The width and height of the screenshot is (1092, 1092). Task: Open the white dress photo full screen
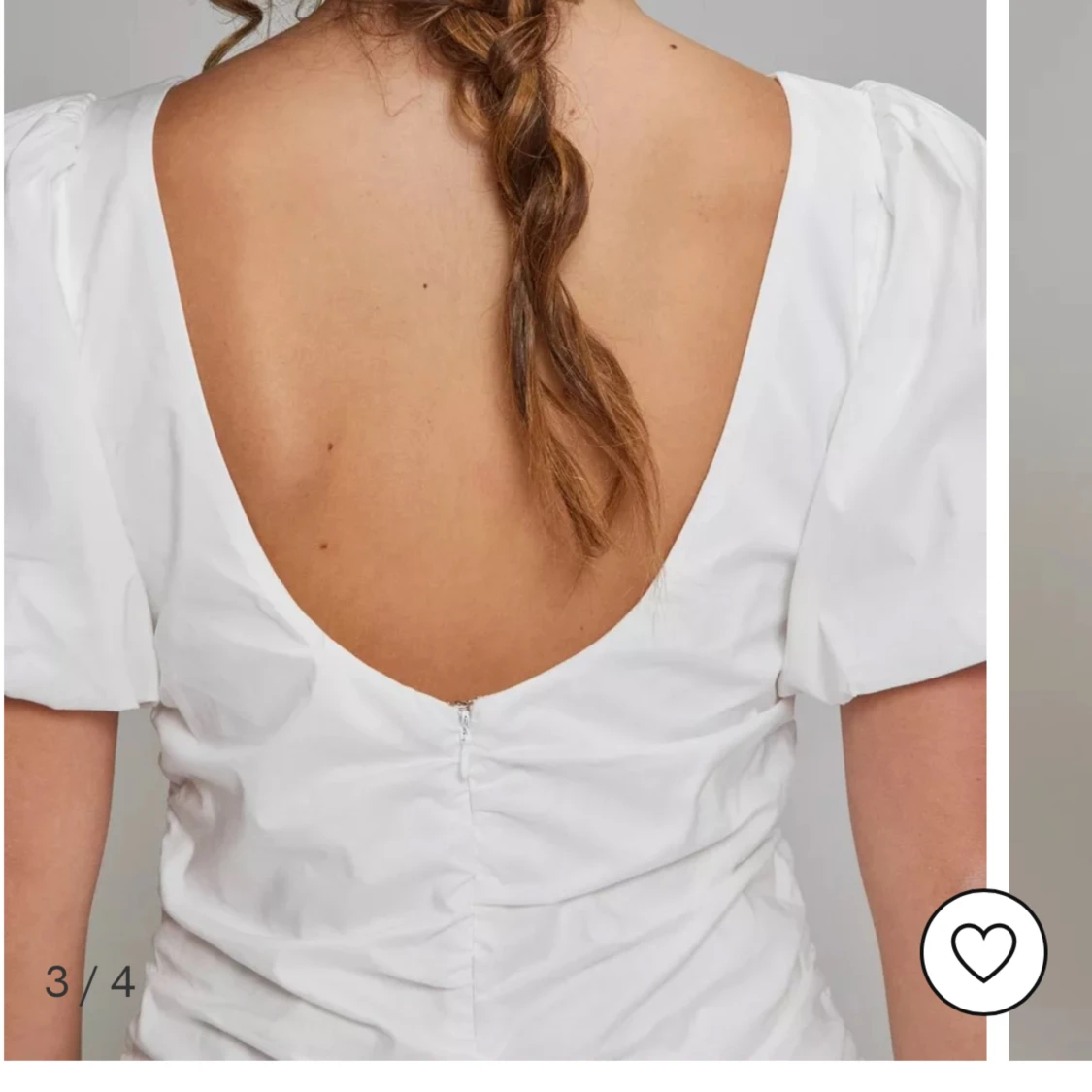click(495, 485)
